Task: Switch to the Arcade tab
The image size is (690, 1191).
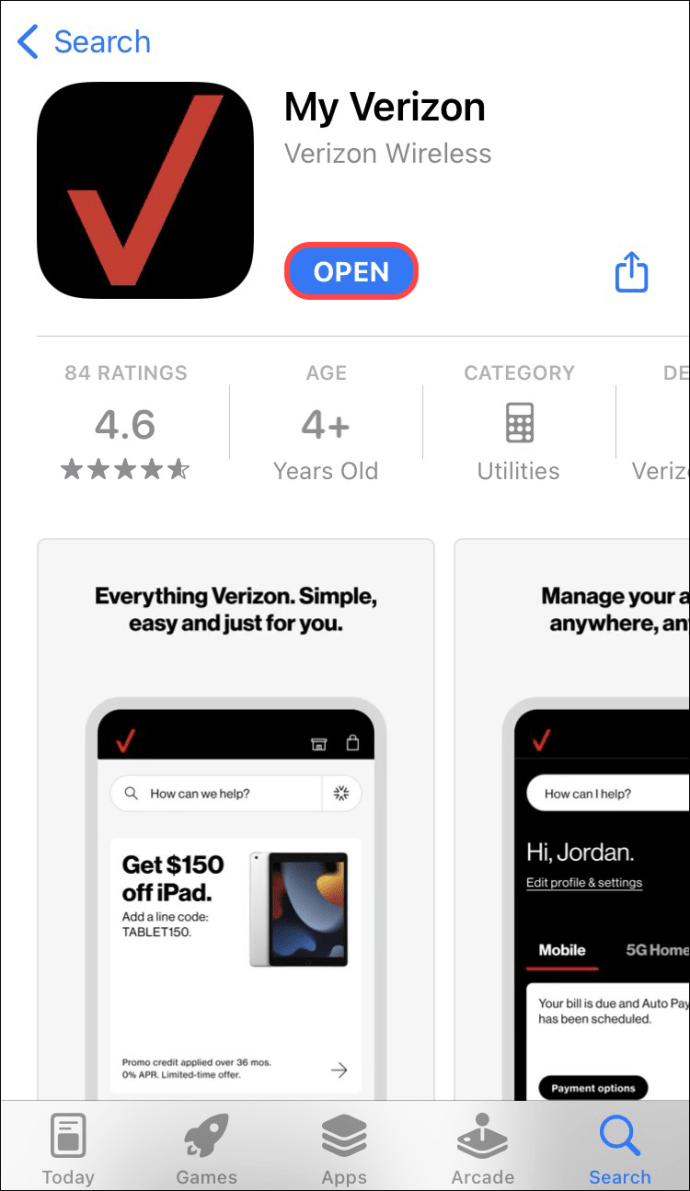Action: coord(482,1146)
